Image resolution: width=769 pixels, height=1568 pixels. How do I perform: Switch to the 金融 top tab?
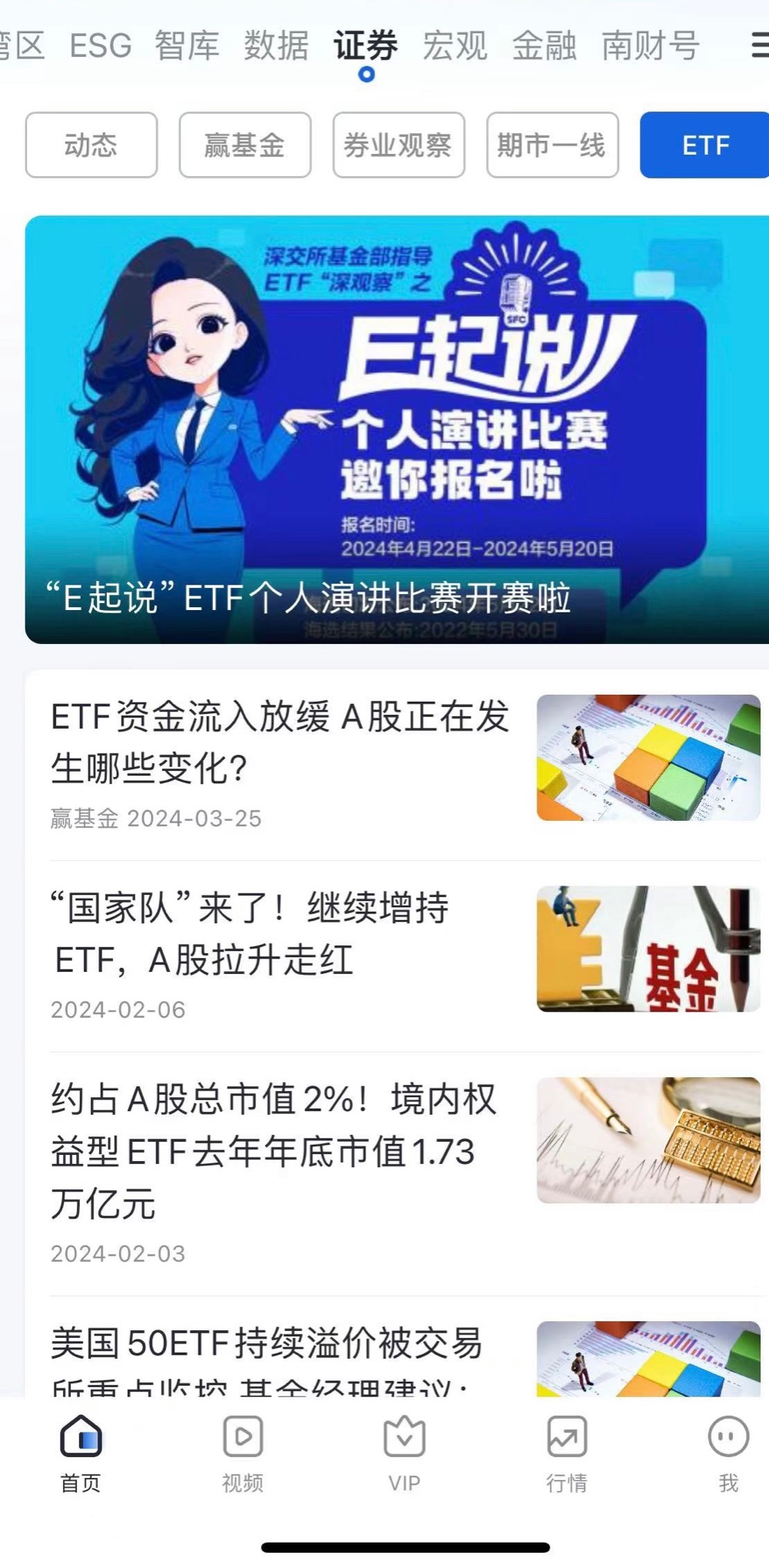544,45
